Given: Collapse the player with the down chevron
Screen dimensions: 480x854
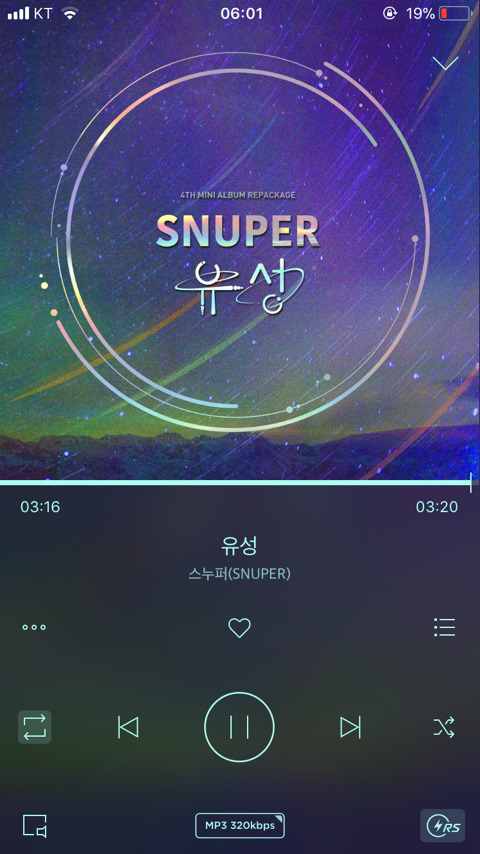Looking at the screenshot, I should [x=445, y=63].
